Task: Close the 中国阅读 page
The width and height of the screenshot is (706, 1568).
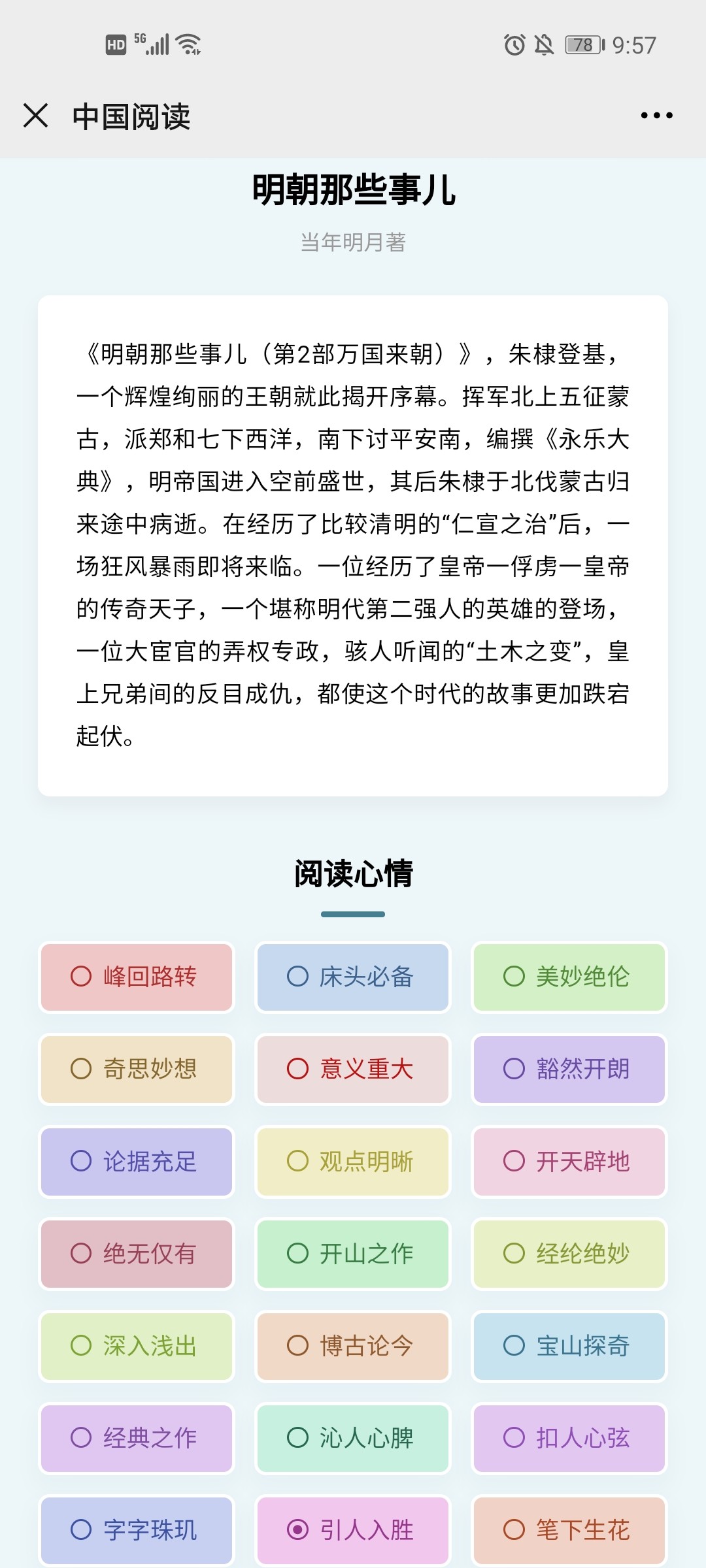Action: (x=36, y=116)
